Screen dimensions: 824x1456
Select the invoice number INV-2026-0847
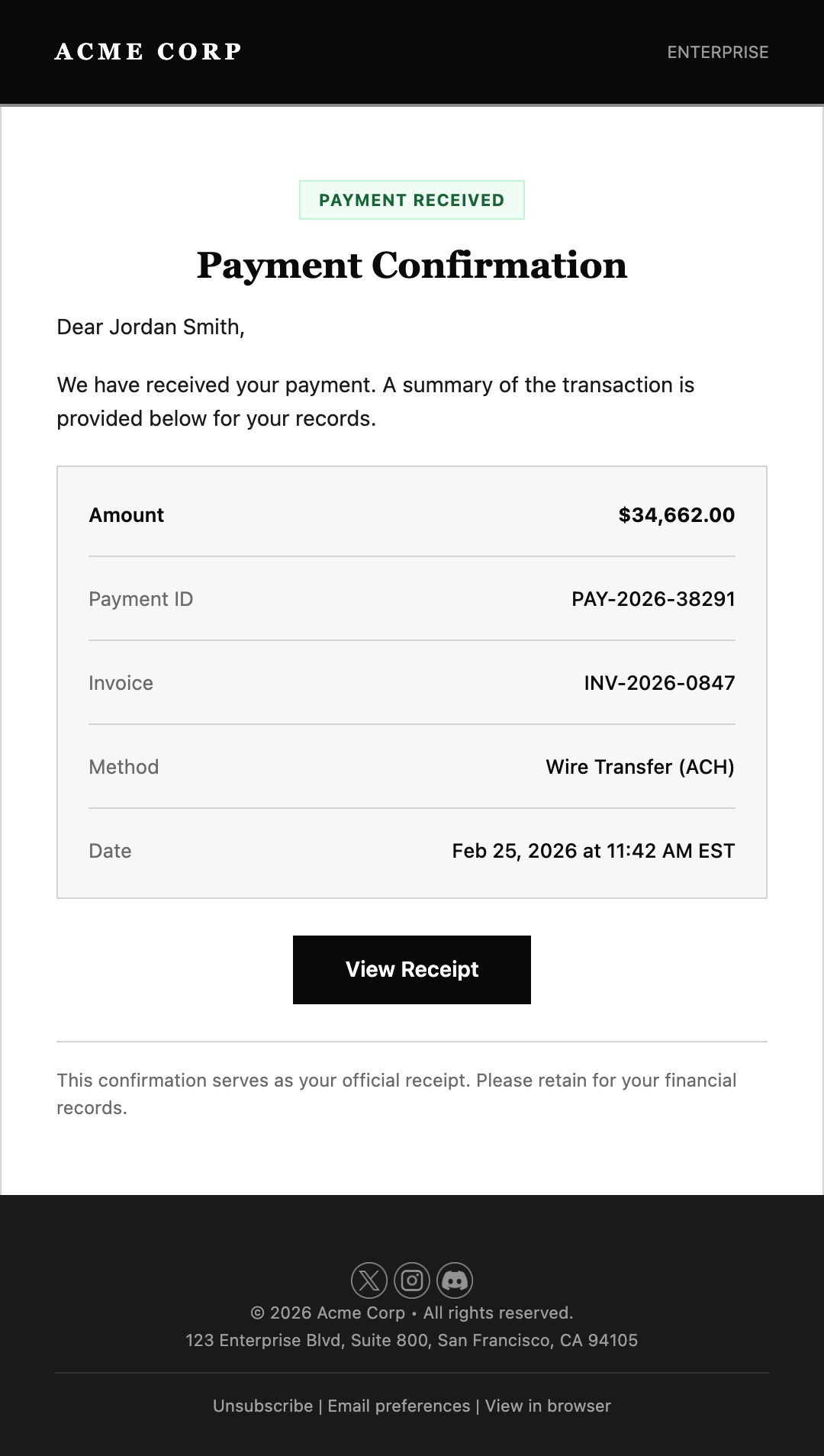tap(658, 683)
